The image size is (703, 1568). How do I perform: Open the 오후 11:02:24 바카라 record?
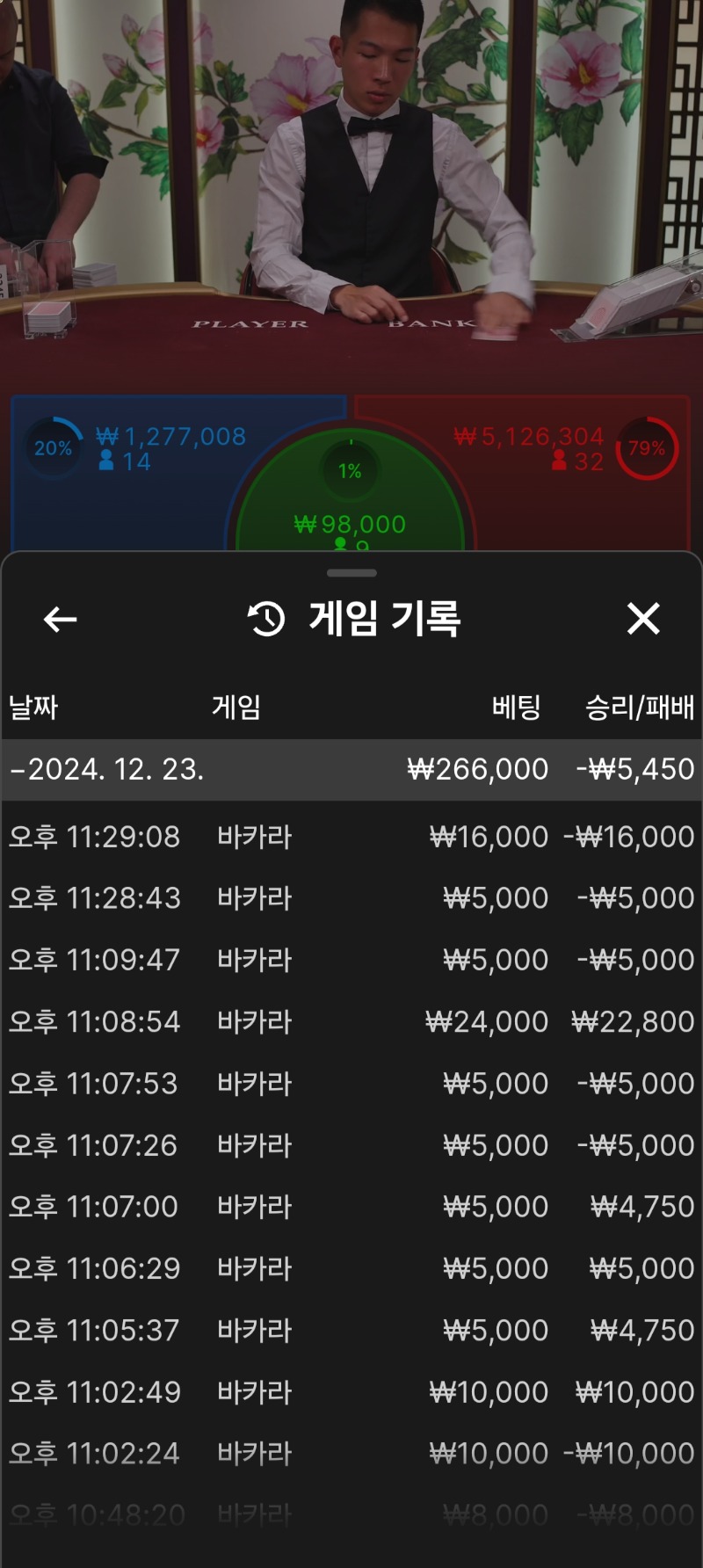(x=351, y=1454)
